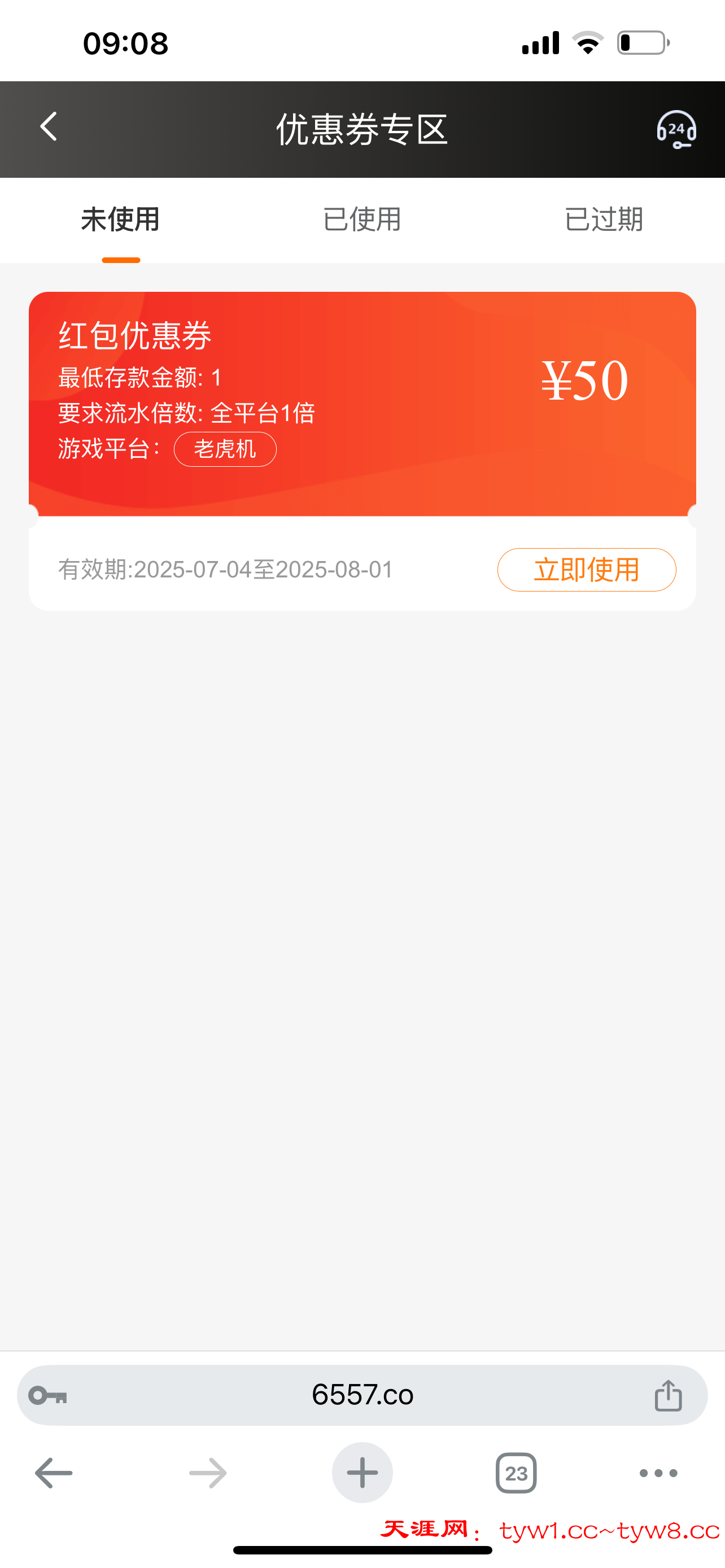Open the browser's three-dot menu
Screen dimensions: 725x1568
coord(658,1473)
